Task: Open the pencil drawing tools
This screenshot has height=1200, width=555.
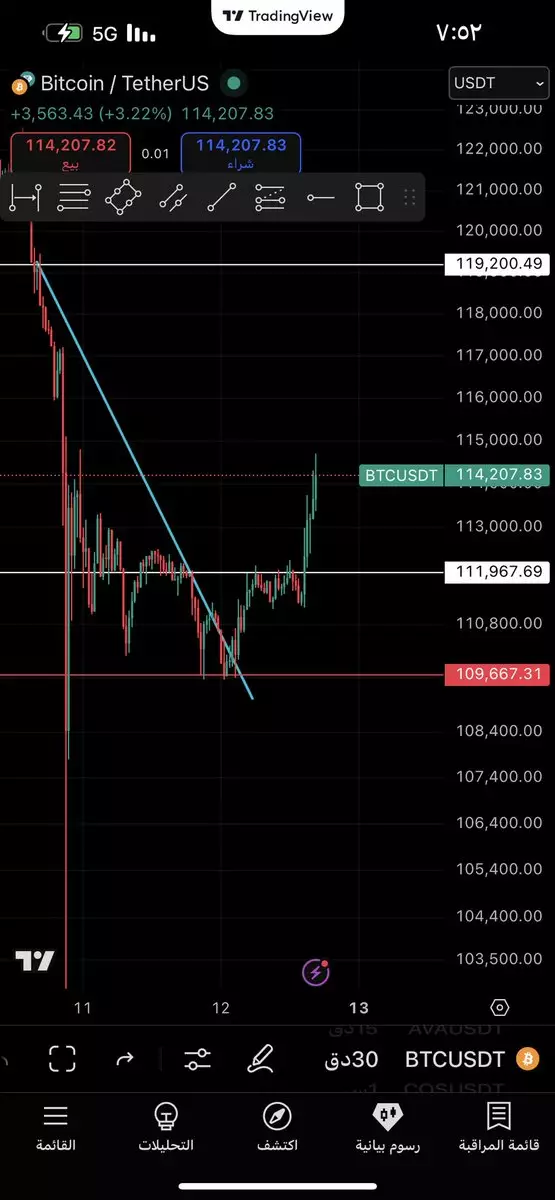Action: coord(261,1059)
